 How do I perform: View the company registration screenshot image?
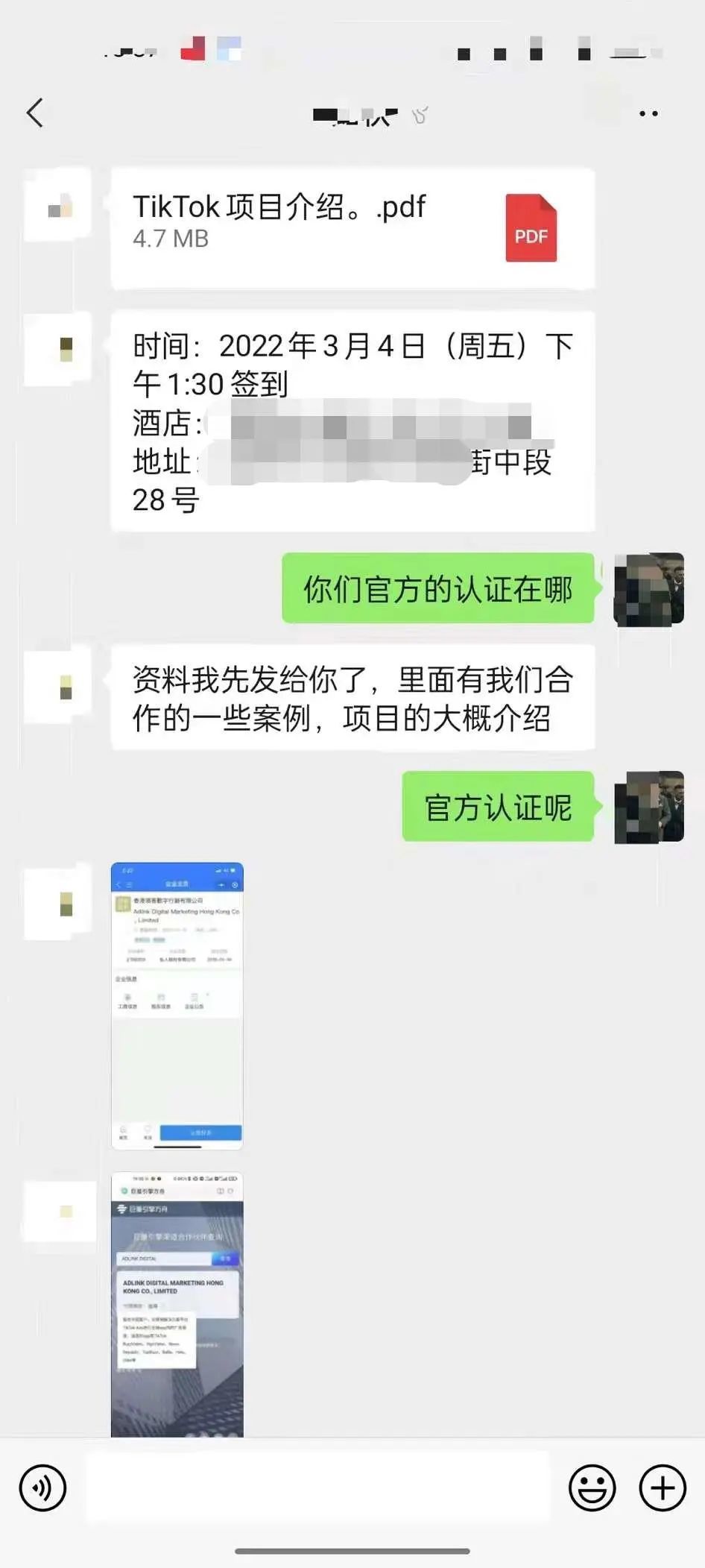tap(177, 1005)
